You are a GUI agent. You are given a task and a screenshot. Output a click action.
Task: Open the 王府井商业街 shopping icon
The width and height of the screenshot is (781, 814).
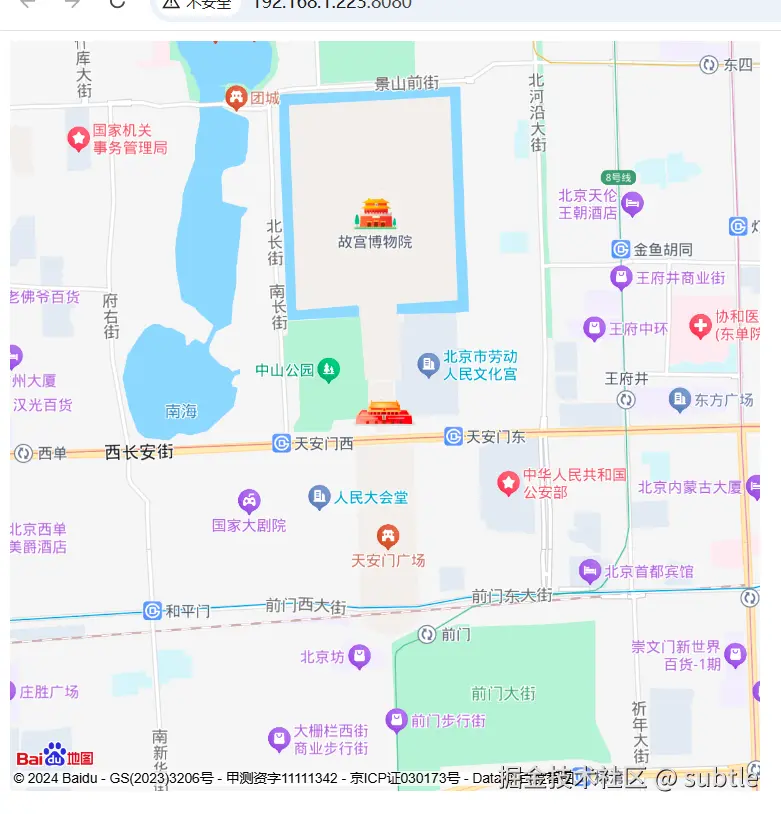pos(621,277)
